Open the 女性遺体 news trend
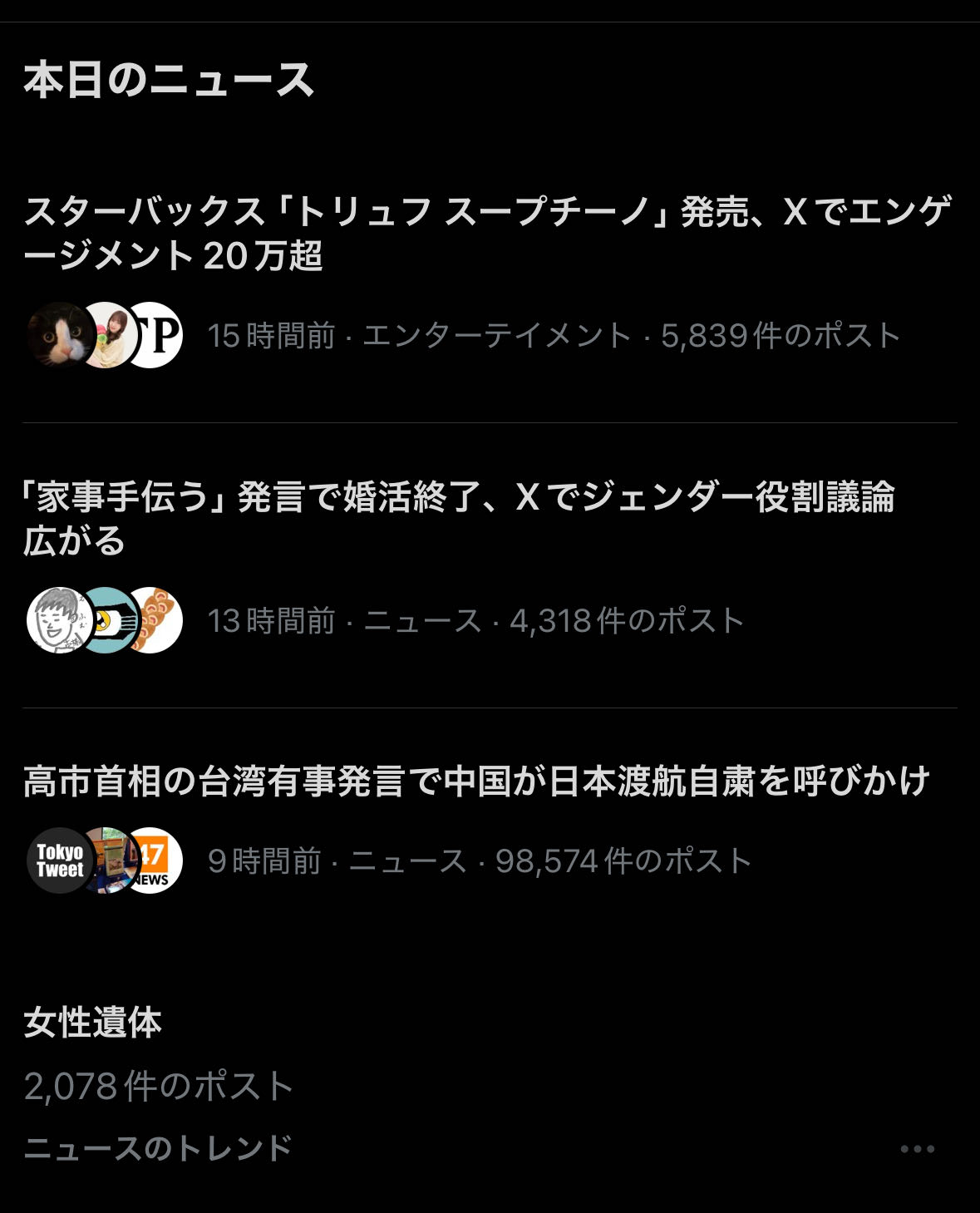 coord(93,1023)
